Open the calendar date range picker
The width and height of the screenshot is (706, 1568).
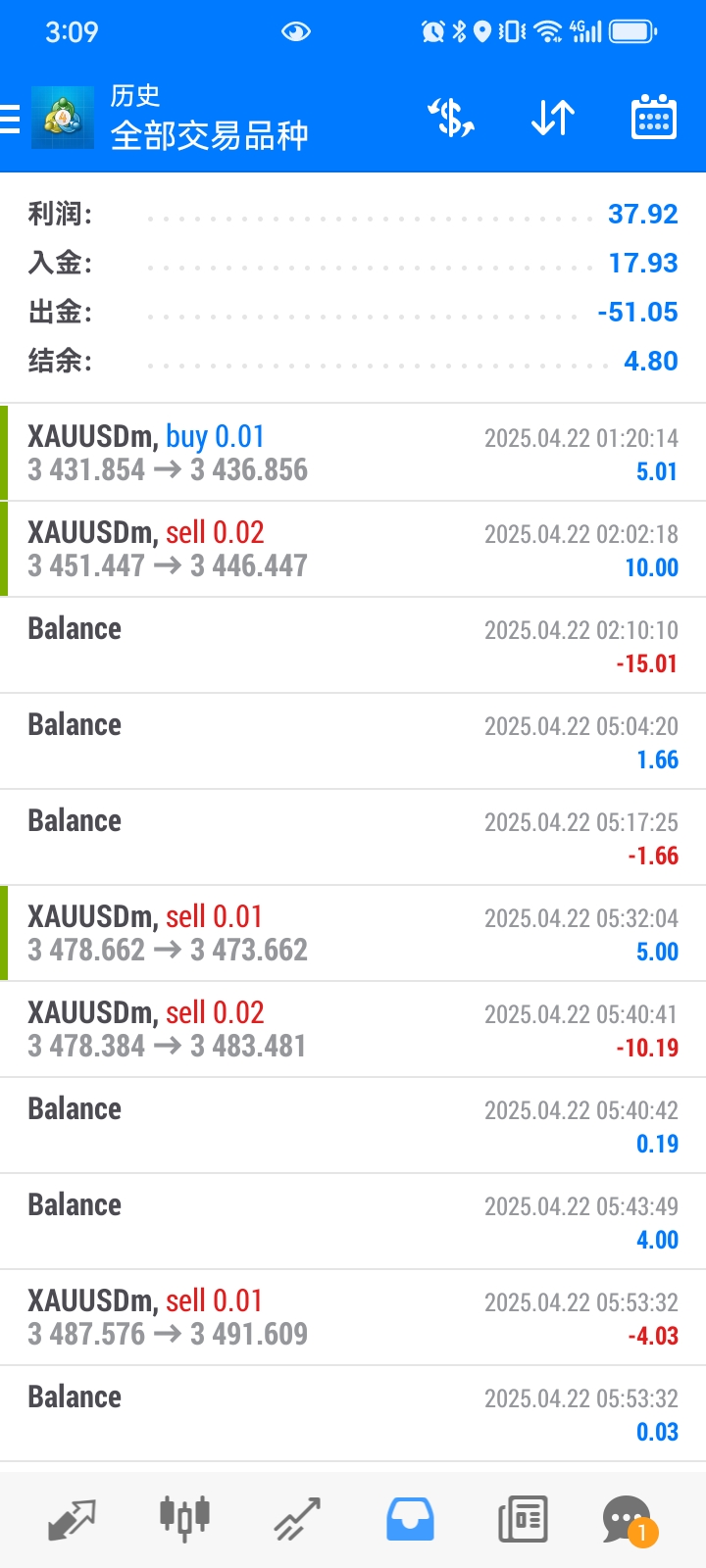click(x=653, y=119)
